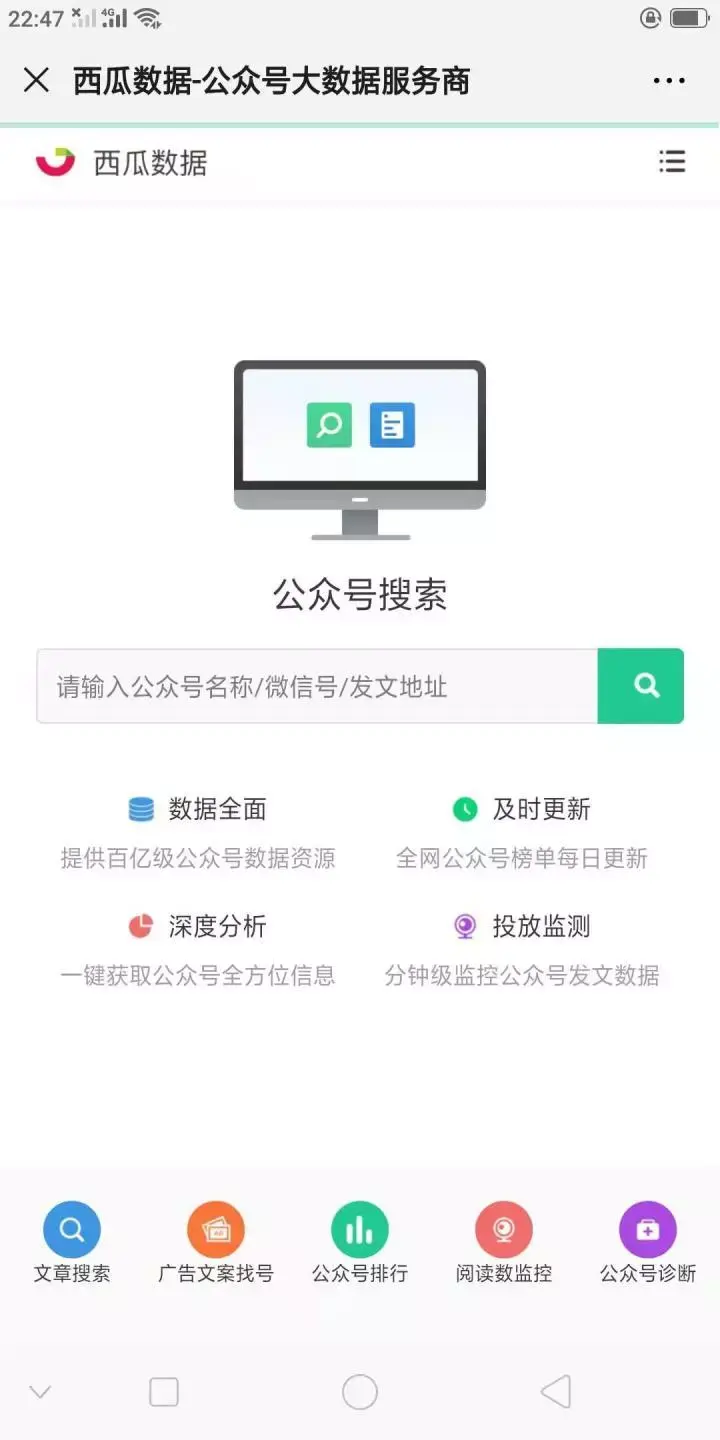Close the 西瓜数据 web page

(36, 81)
